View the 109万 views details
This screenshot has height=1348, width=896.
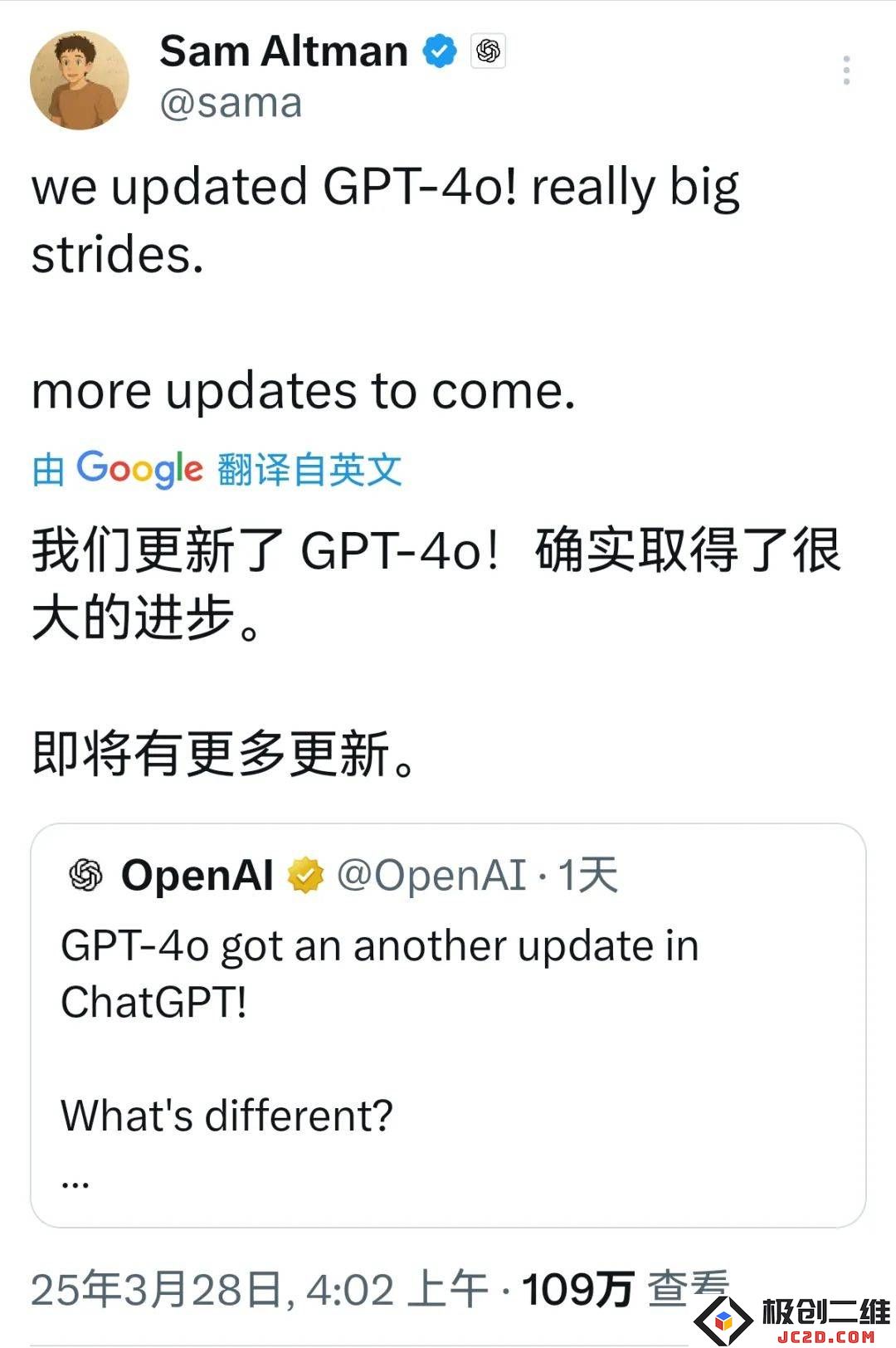click(624, 1289)
